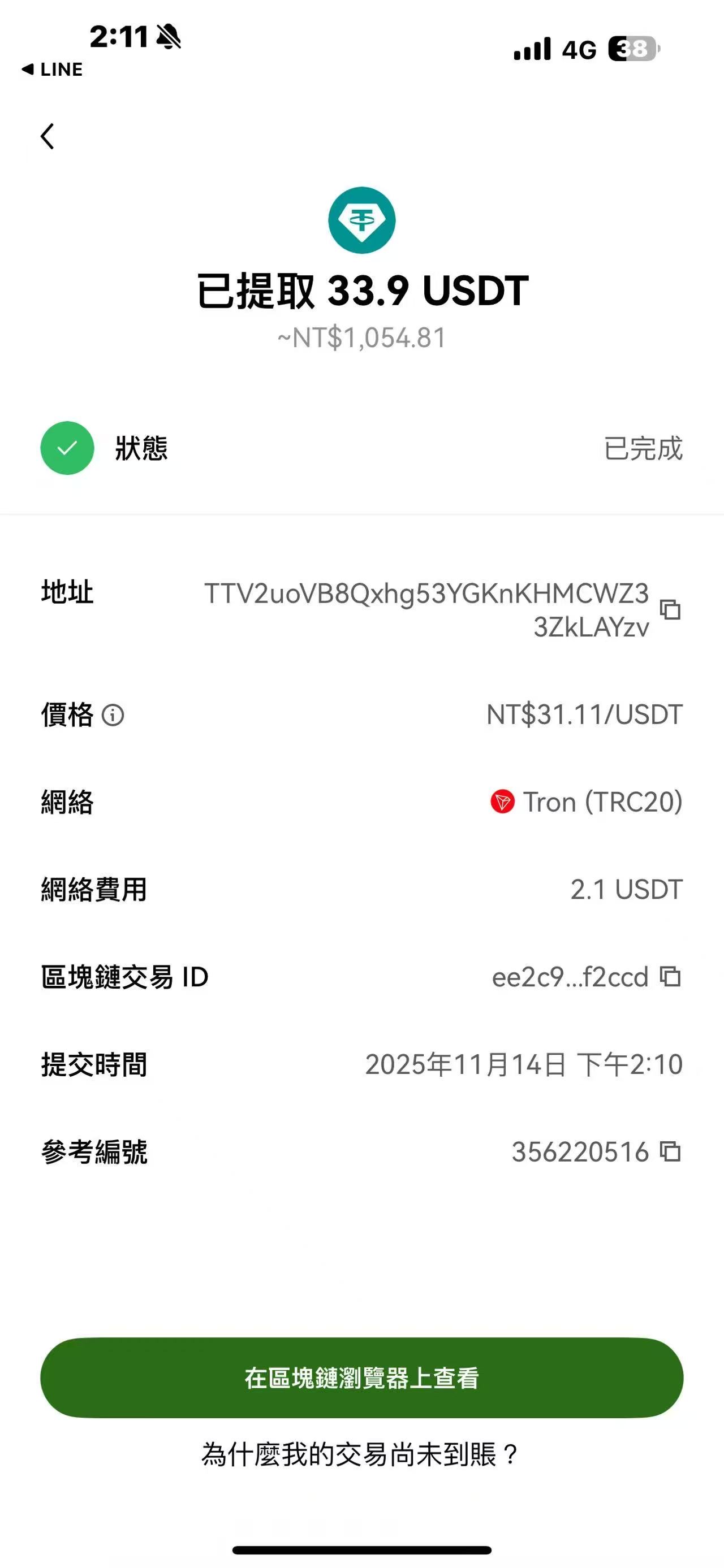The image size is (724, 1568).
Task: Return to LINE via status bar shortcut
Action: pyautogui.click(x=53, y=70)
